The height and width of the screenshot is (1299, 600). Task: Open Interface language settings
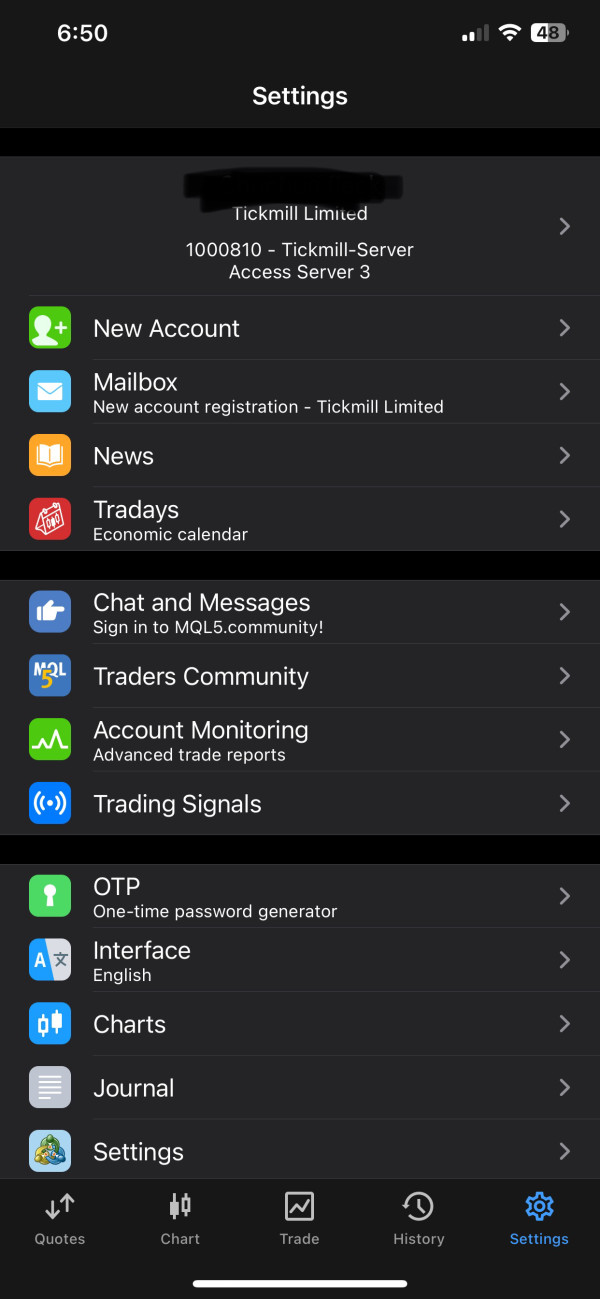[300, 960]
